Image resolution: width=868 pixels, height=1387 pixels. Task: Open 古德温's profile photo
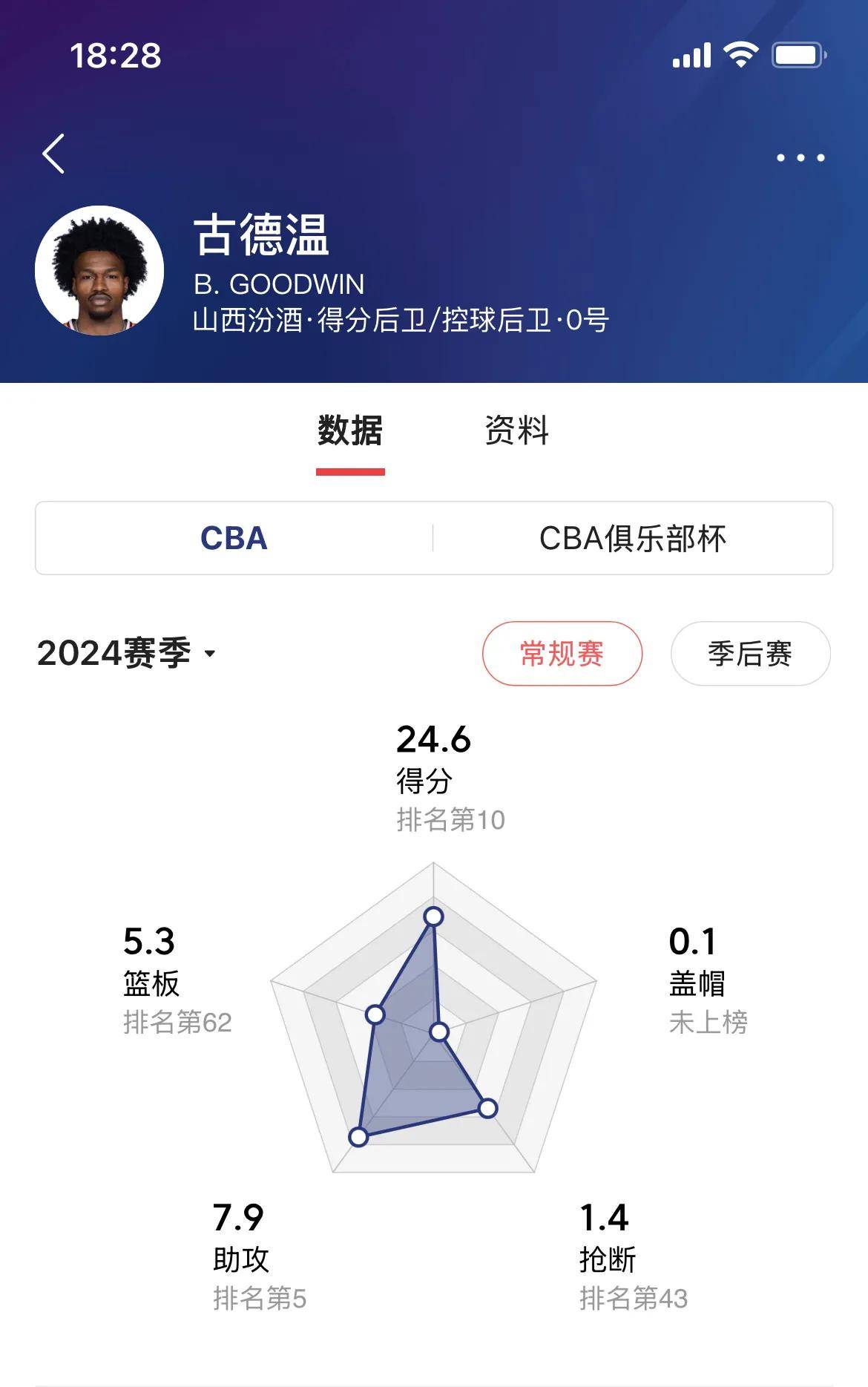(99, 271)
